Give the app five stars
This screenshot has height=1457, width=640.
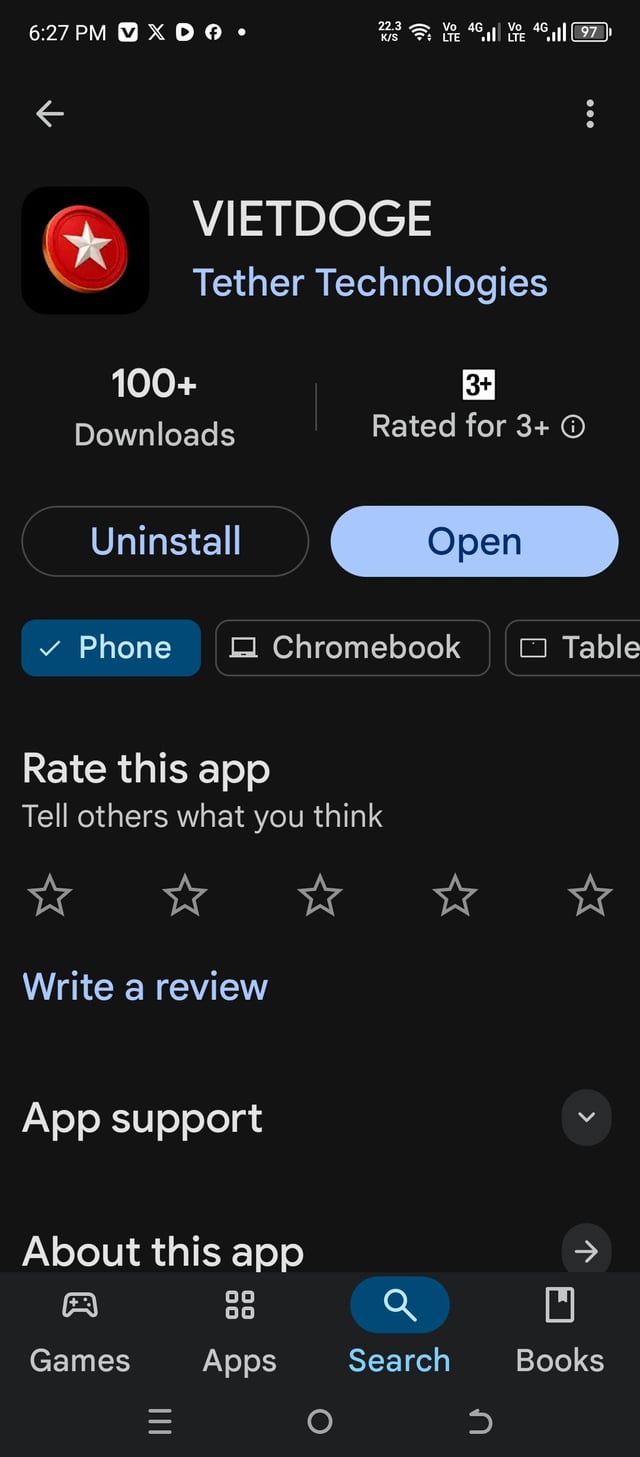[590, 895]
